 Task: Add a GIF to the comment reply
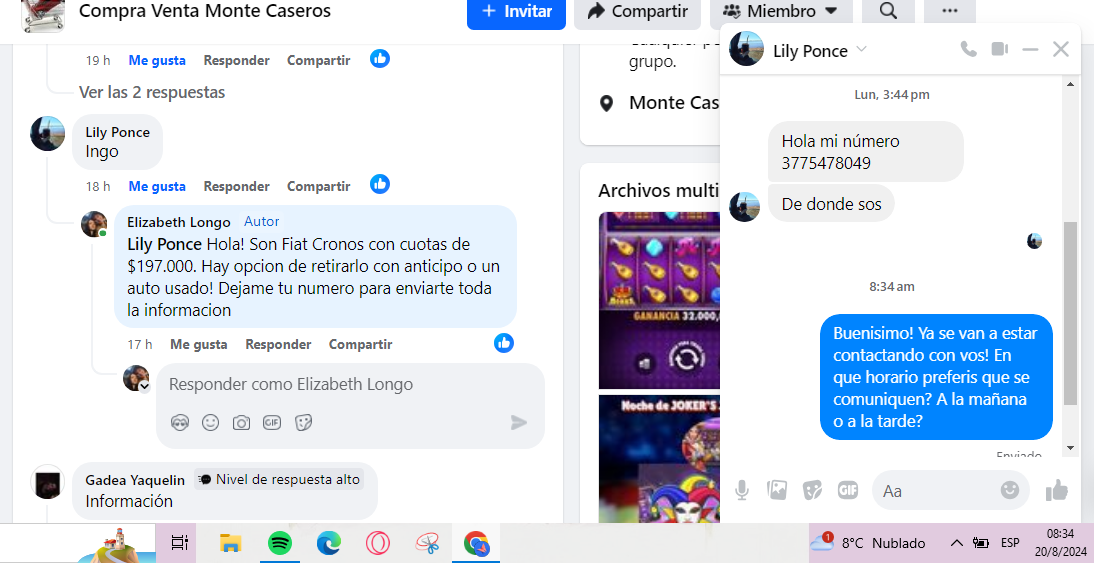point(272,423)
